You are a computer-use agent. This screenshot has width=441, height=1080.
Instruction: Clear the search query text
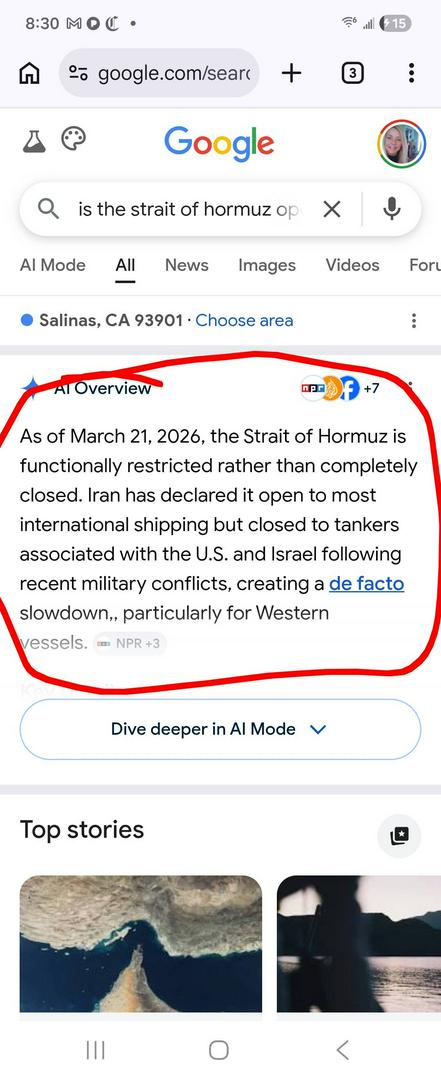pos(332,209)
